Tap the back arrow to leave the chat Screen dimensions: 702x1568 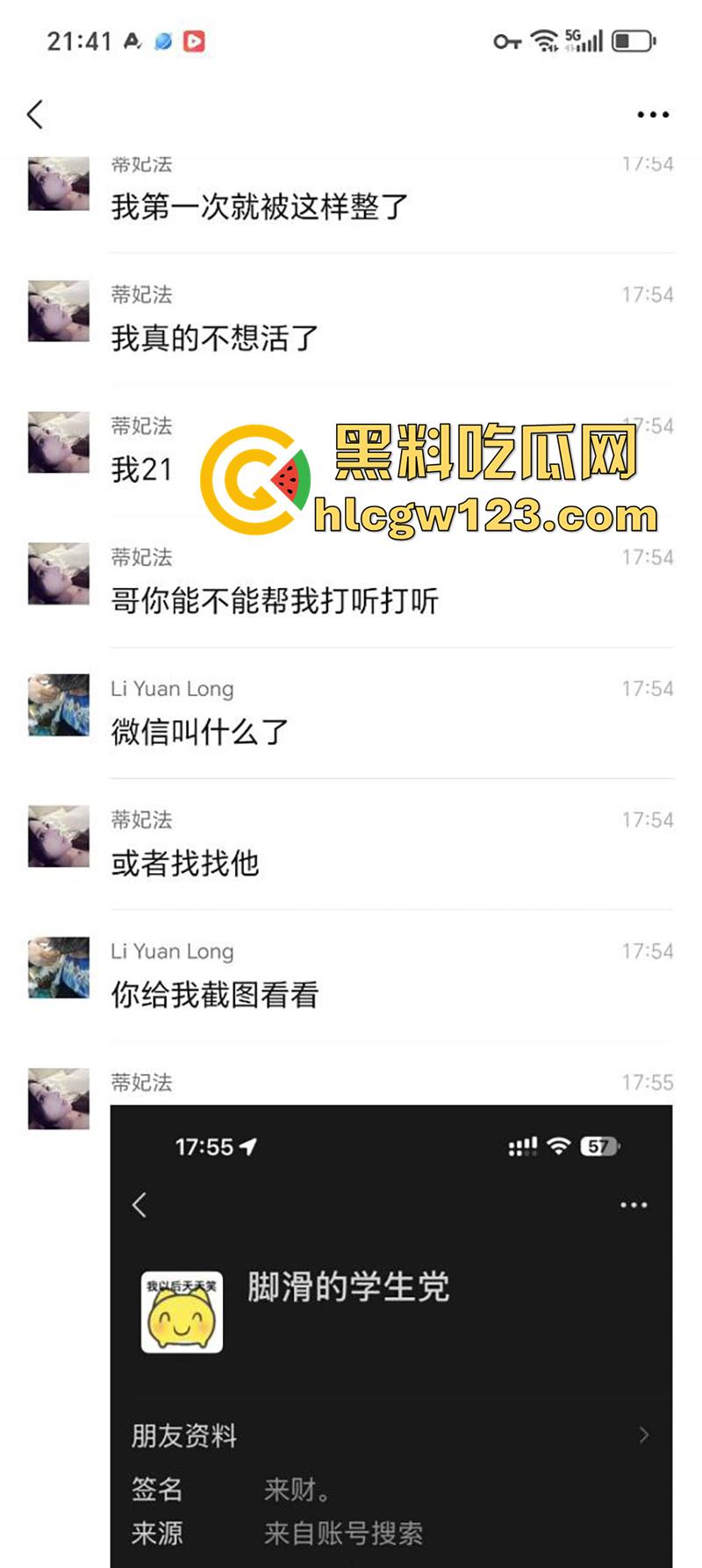(35, 114)
